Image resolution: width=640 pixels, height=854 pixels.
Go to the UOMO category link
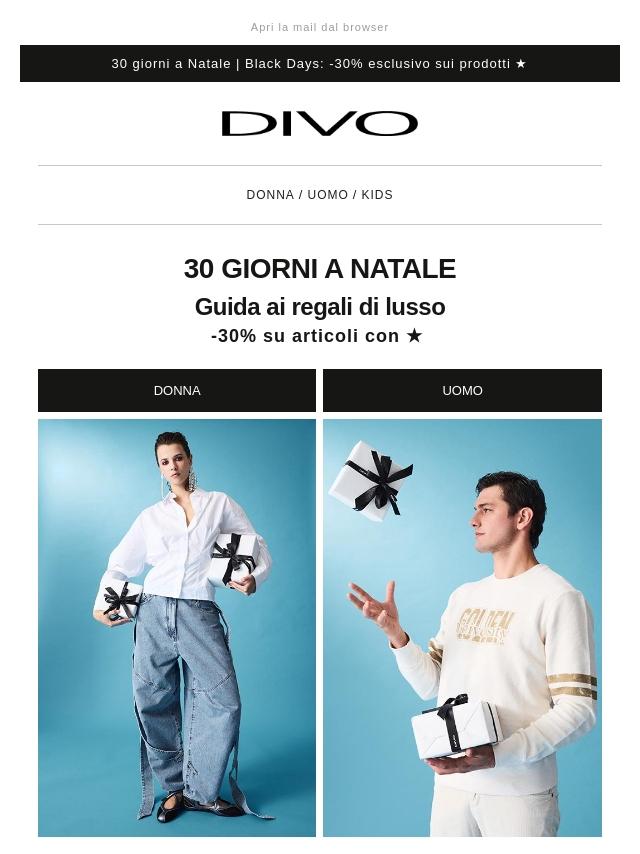click(x=327, y=195)
